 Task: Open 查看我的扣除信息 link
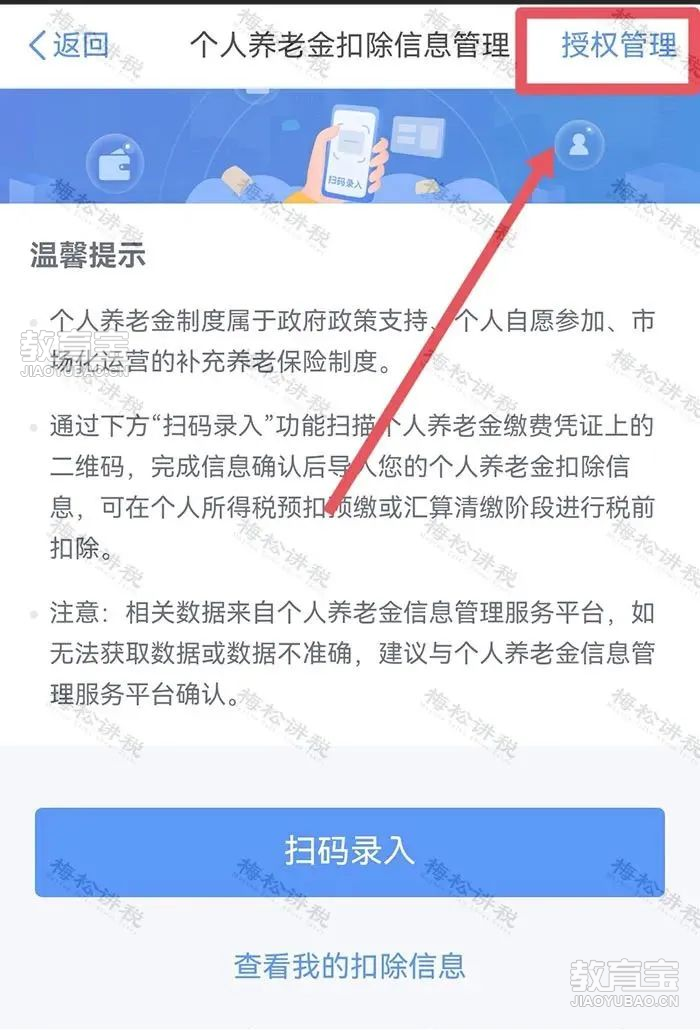tap(349, 965)
